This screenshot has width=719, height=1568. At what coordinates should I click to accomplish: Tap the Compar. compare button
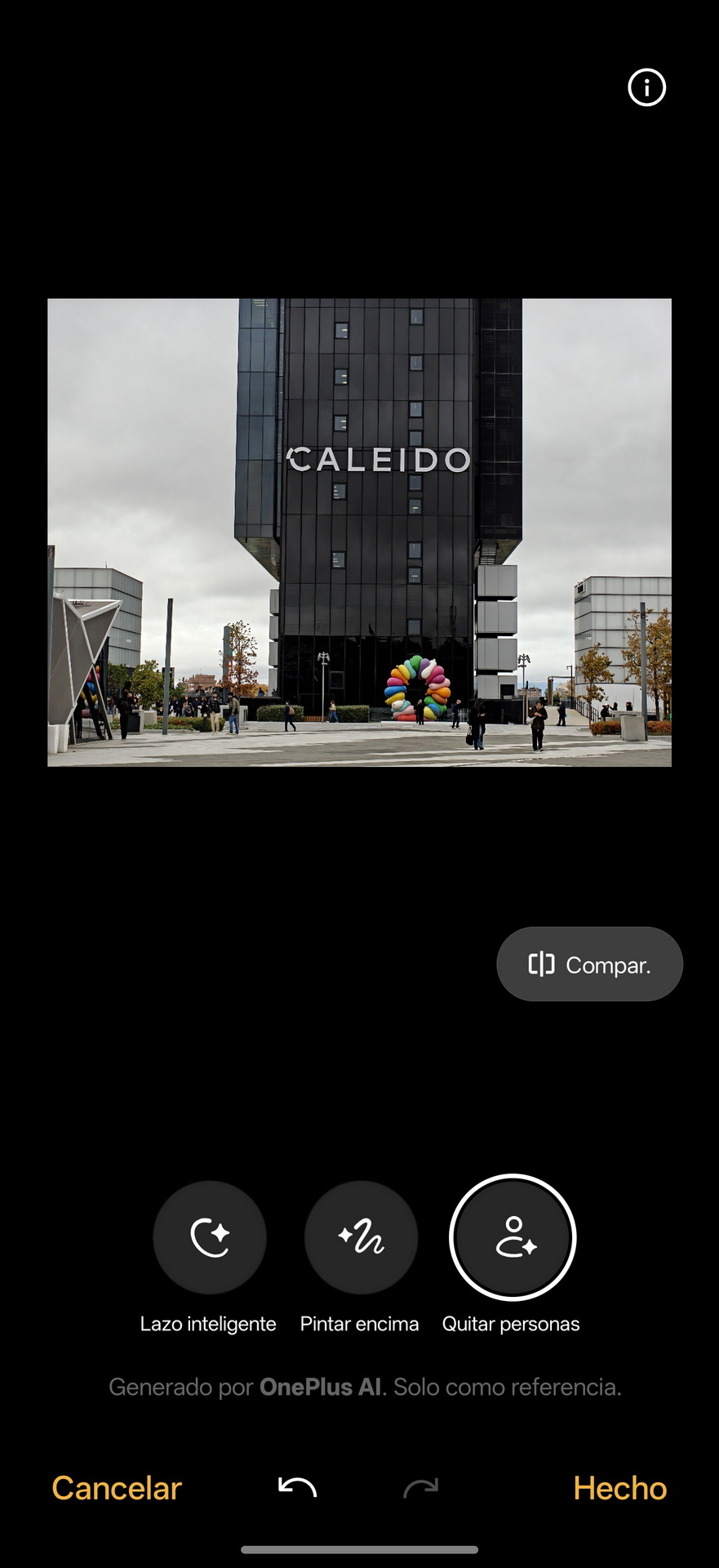coord(589,964)
